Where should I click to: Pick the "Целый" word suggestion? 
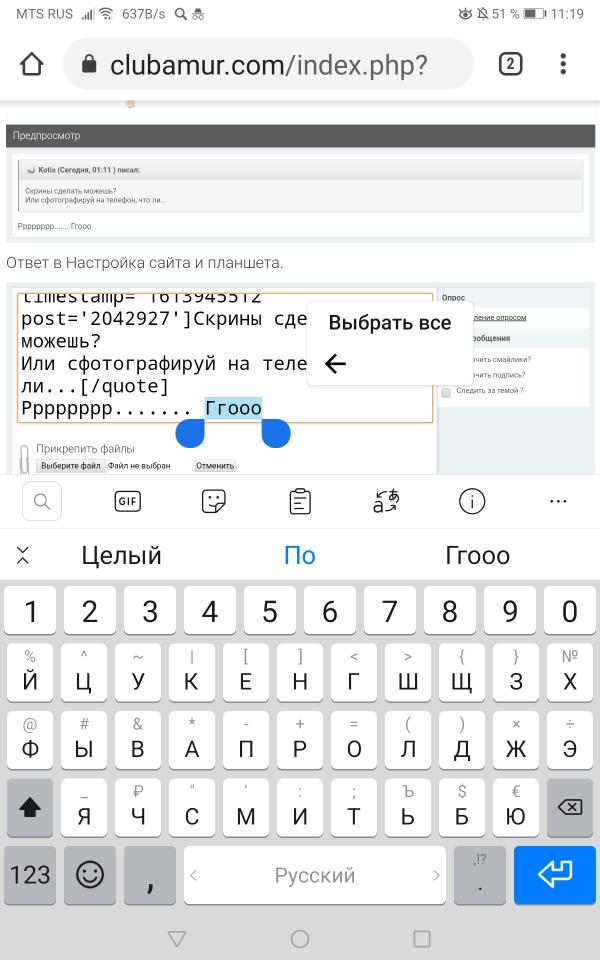pyautogui.click(x=121, y=555)
